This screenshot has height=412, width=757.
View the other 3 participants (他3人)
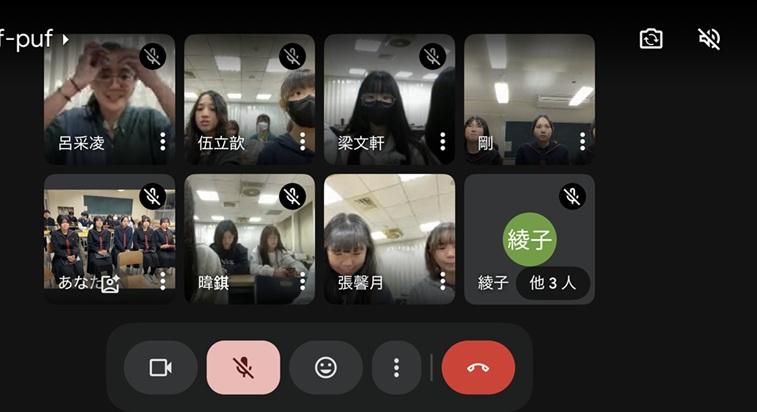coord(553,283)
